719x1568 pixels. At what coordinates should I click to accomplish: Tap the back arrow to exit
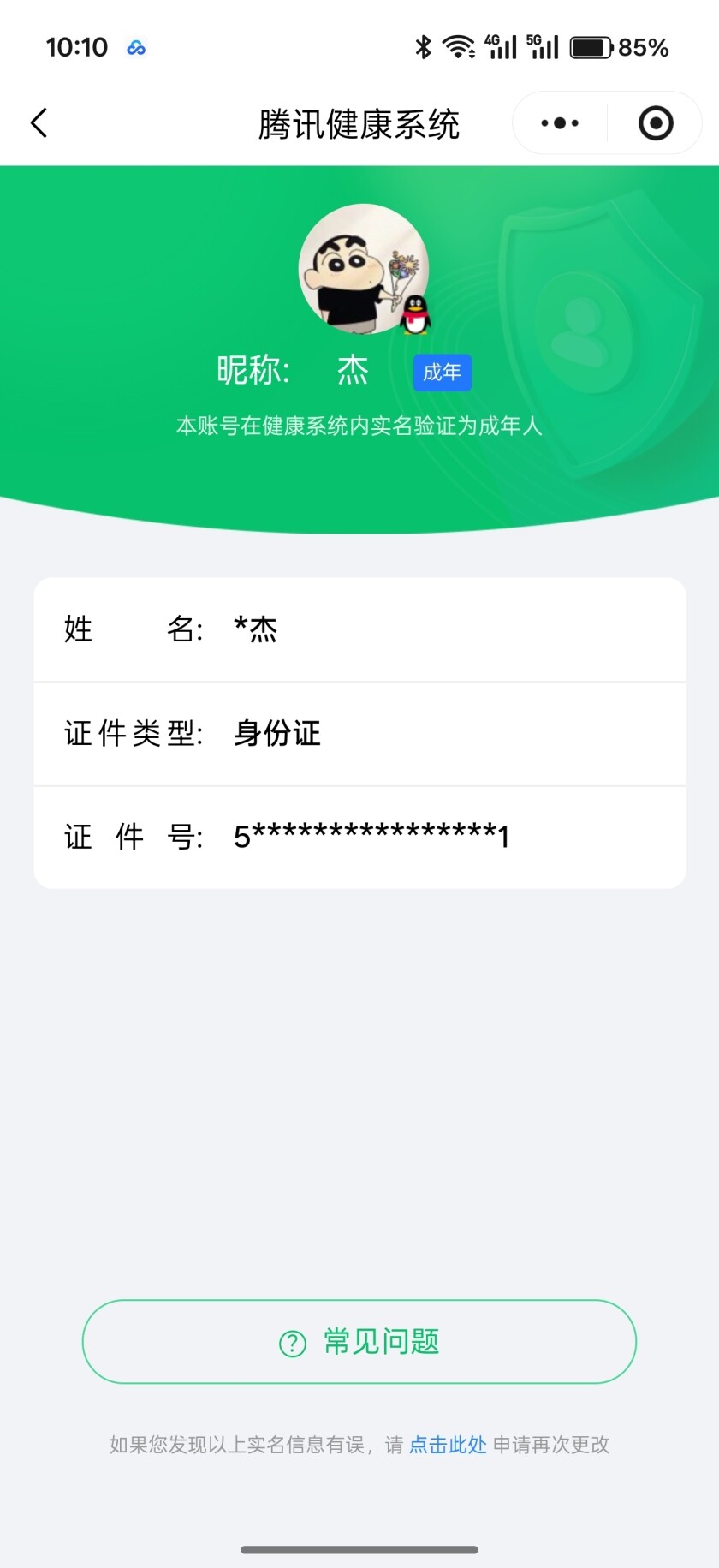coord(39,122)
